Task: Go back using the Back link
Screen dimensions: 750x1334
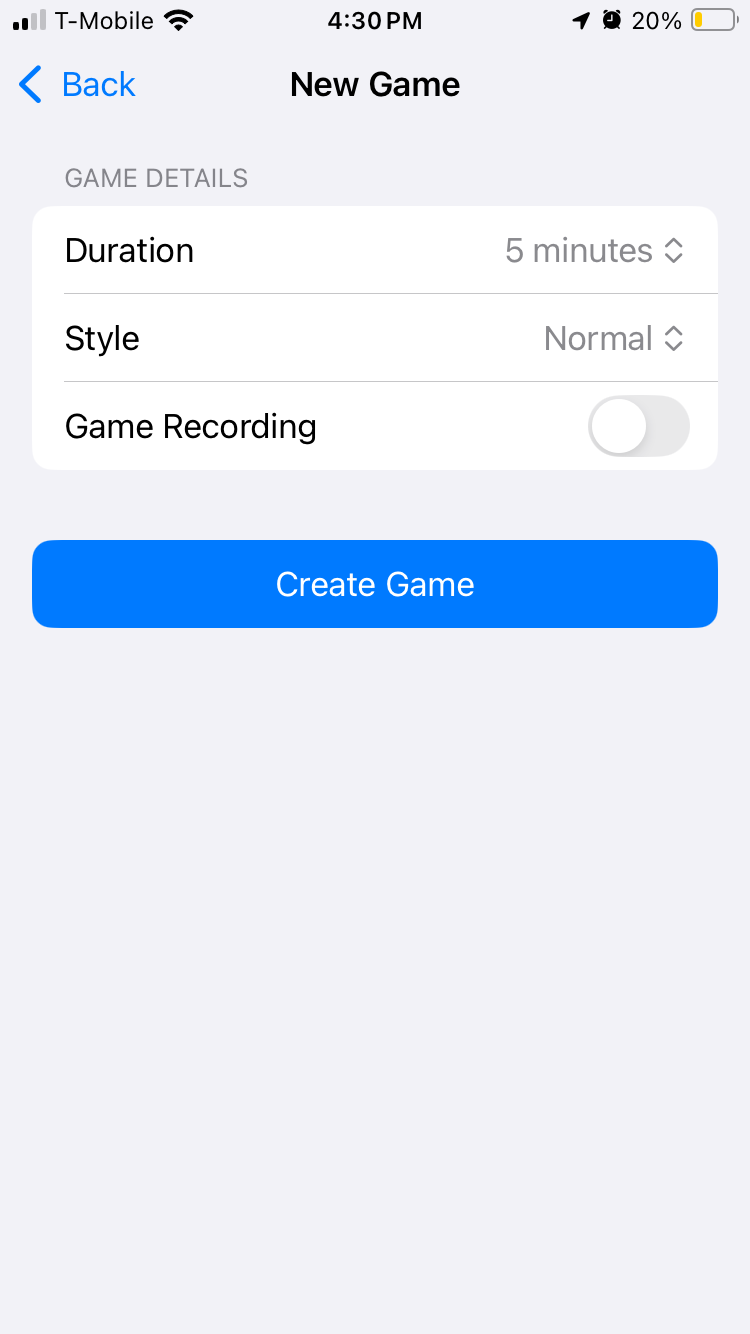Action: coord(98,85)
